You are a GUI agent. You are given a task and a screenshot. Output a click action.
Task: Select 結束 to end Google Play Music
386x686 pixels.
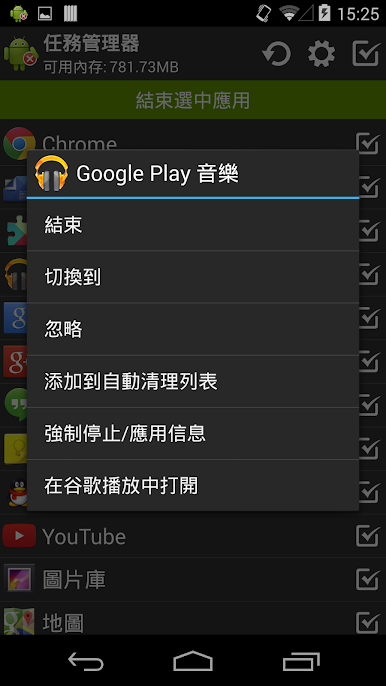point(193,225)
